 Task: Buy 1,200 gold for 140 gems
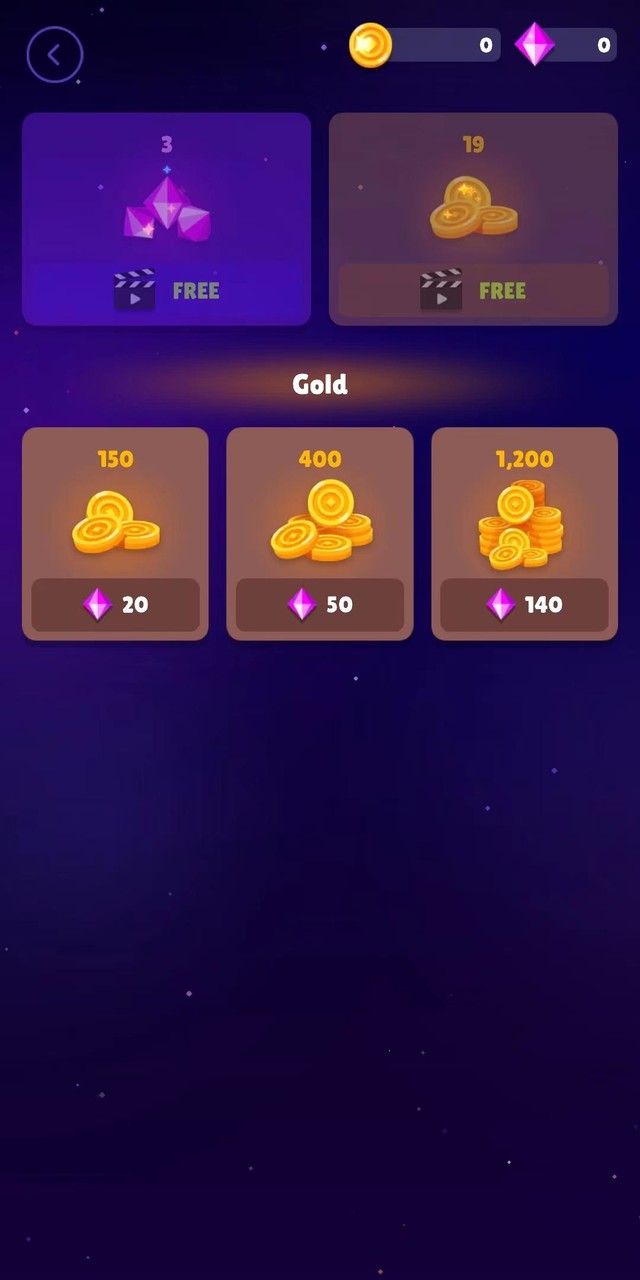524,604
